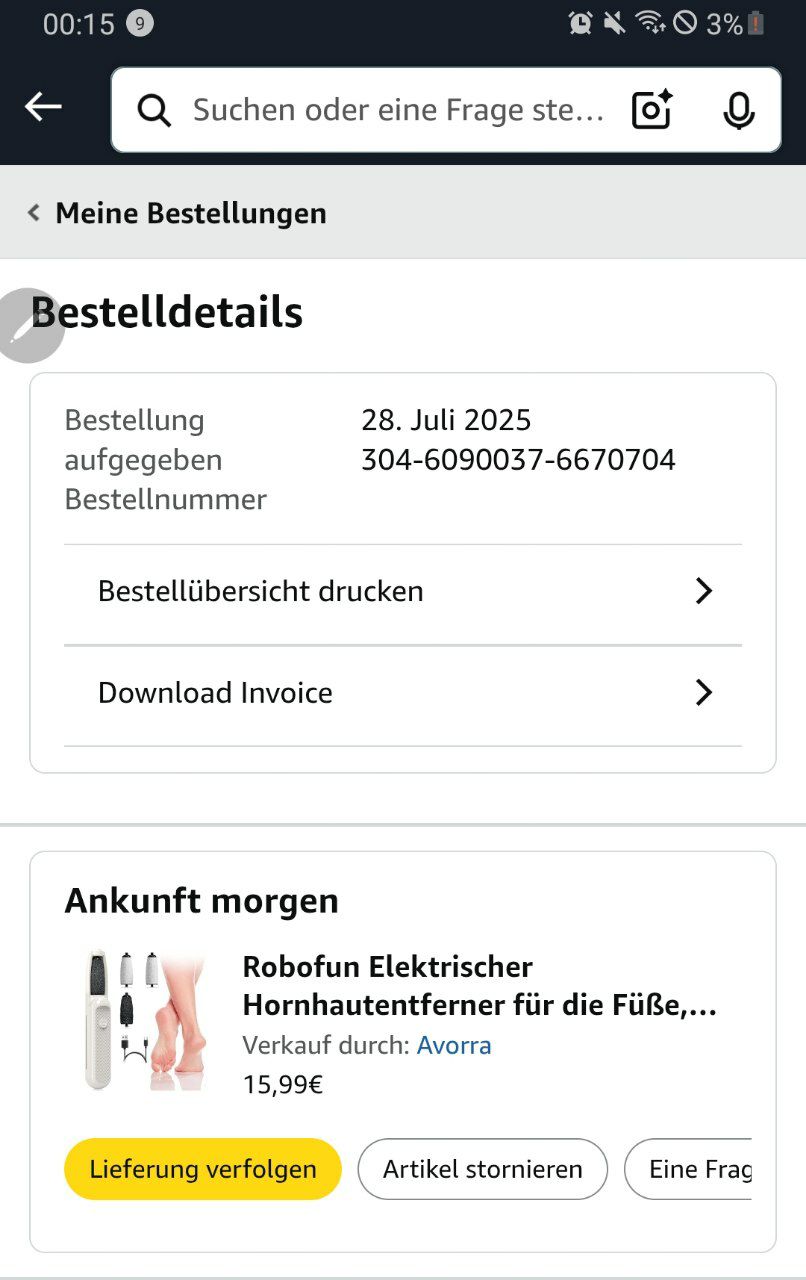This screenshot has width=806, height=1280.
Task: Track delivery via Lieferung verfolgen
Action: 203,1169
